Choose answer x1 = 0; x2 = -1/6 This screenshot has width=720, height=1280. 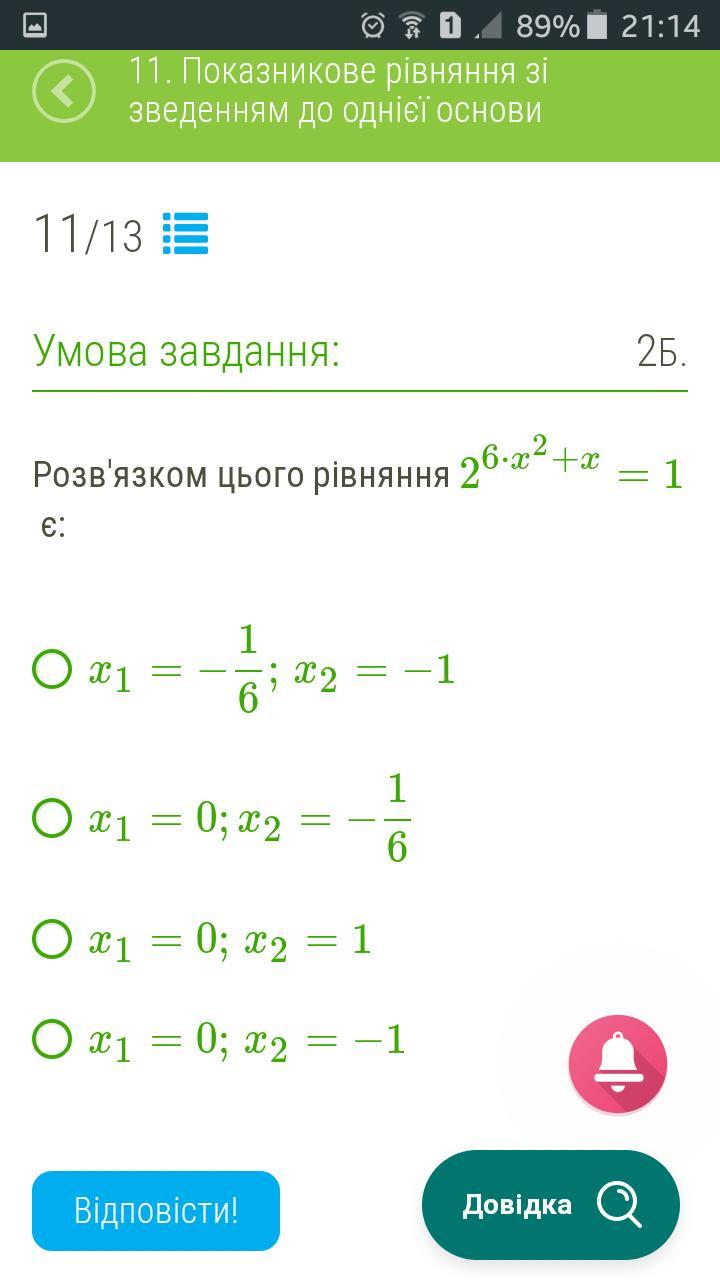pyautogui.click(x=52, y=818)
